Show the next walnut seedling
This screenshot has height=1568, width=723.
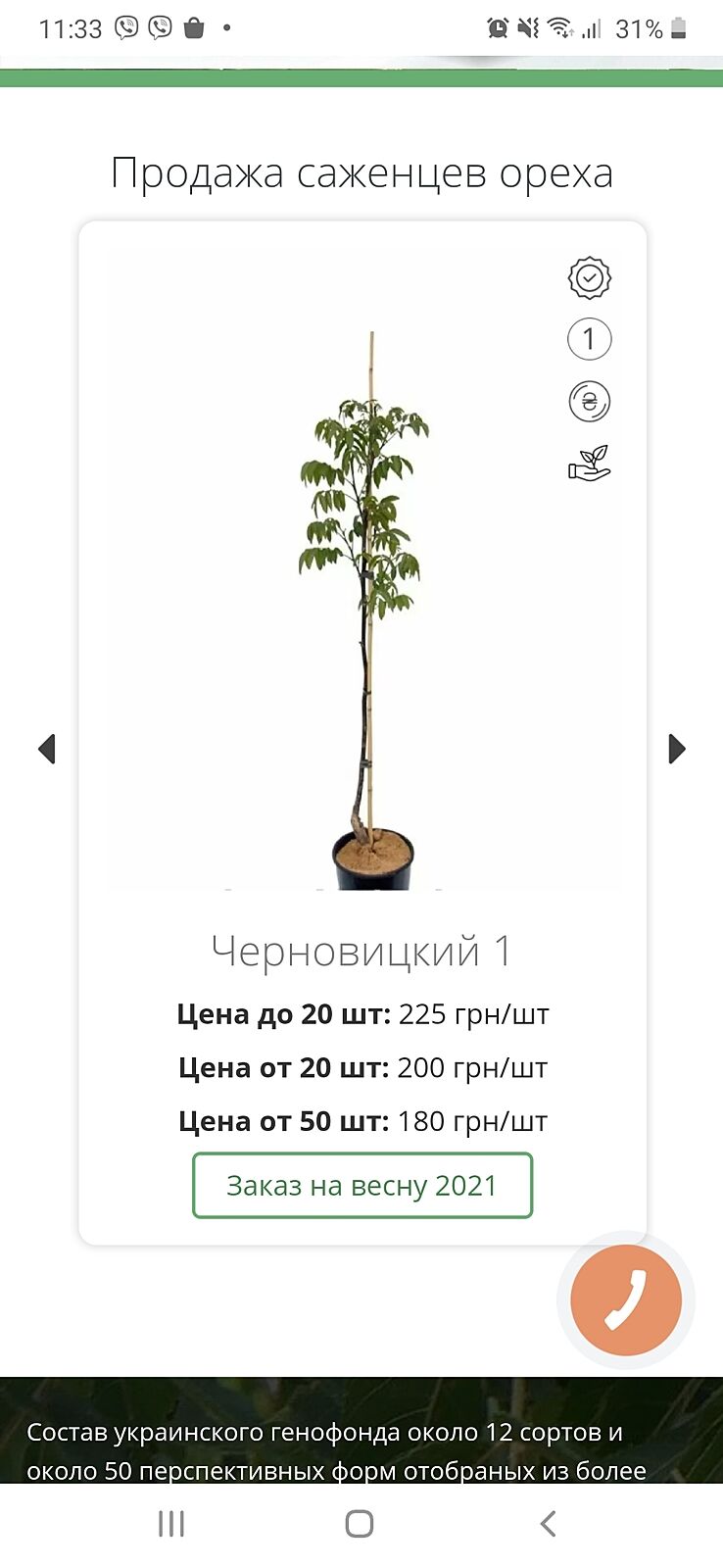coord(676,749)
